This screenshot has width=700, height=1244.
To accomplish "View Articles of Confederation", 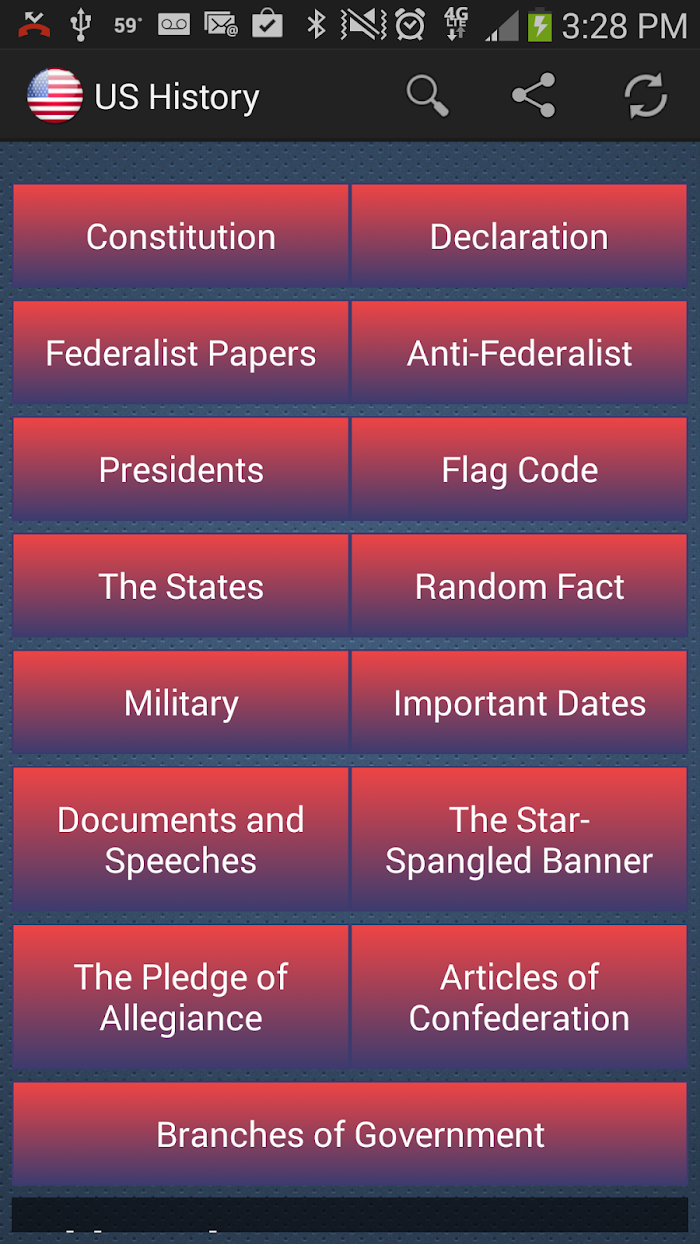I will [519, 997].
